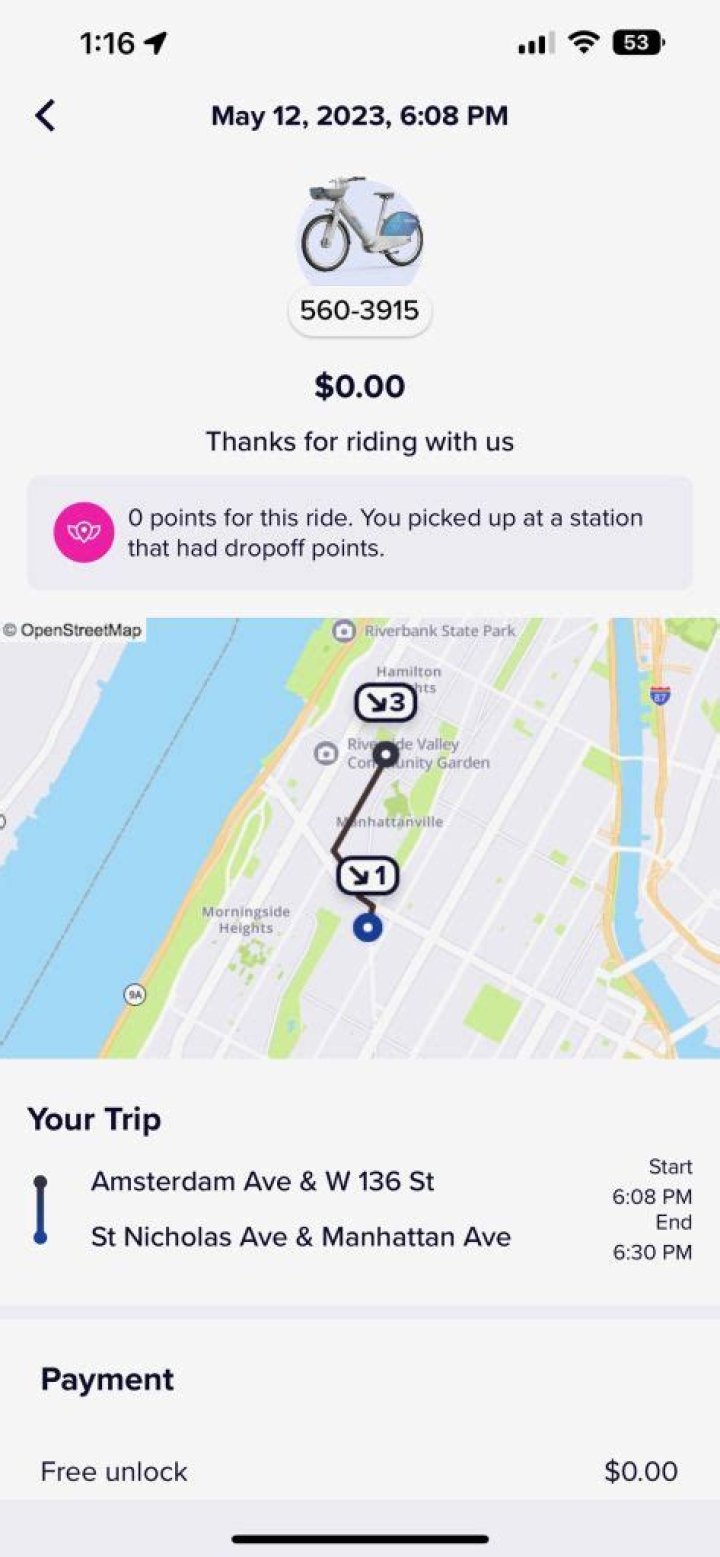Select the Amsterdam Ave & W 136 St address

(x=263, y=1182)
